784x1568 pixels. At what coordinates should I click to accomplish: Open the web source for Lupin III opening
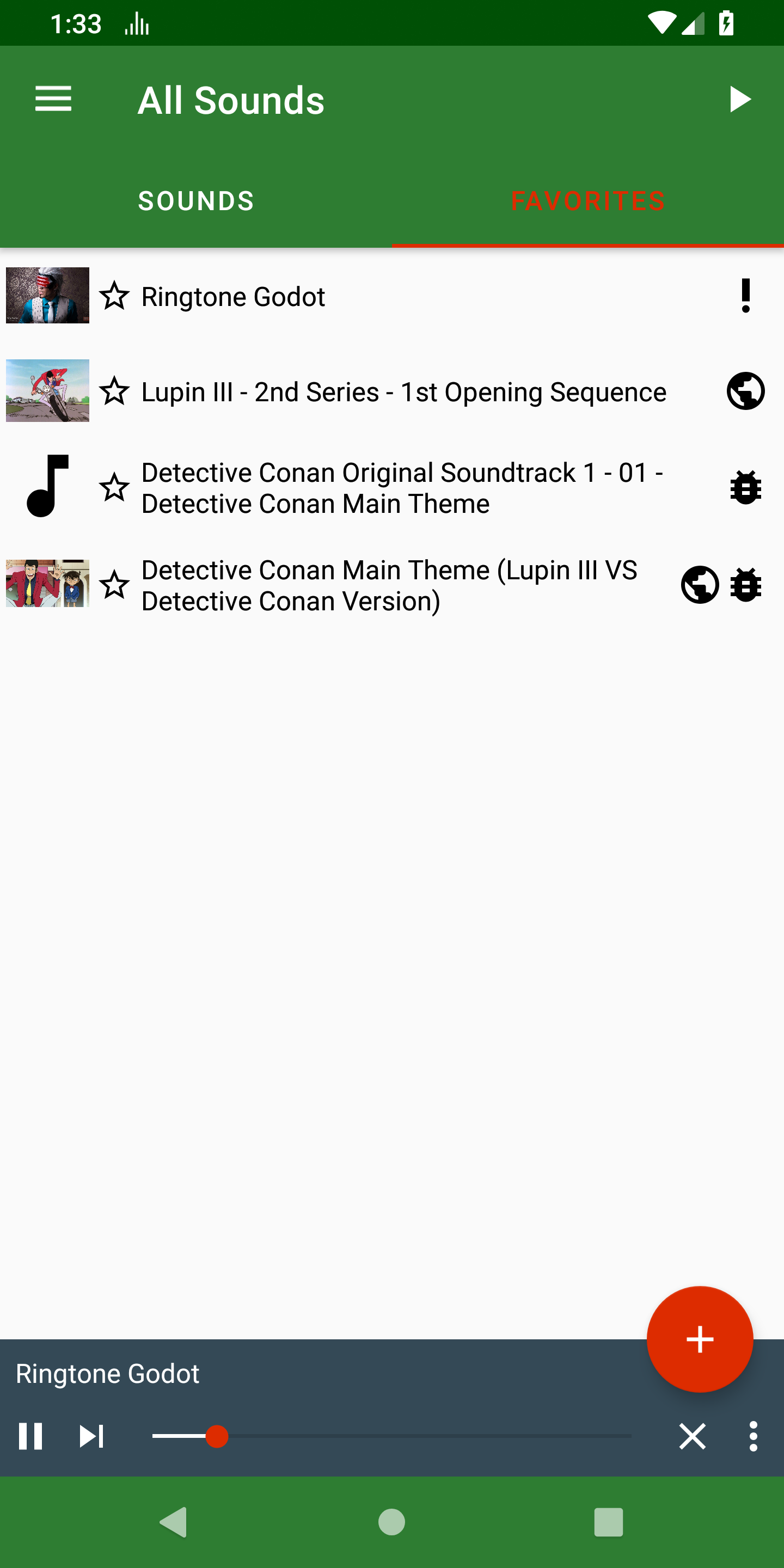(745, 391)
